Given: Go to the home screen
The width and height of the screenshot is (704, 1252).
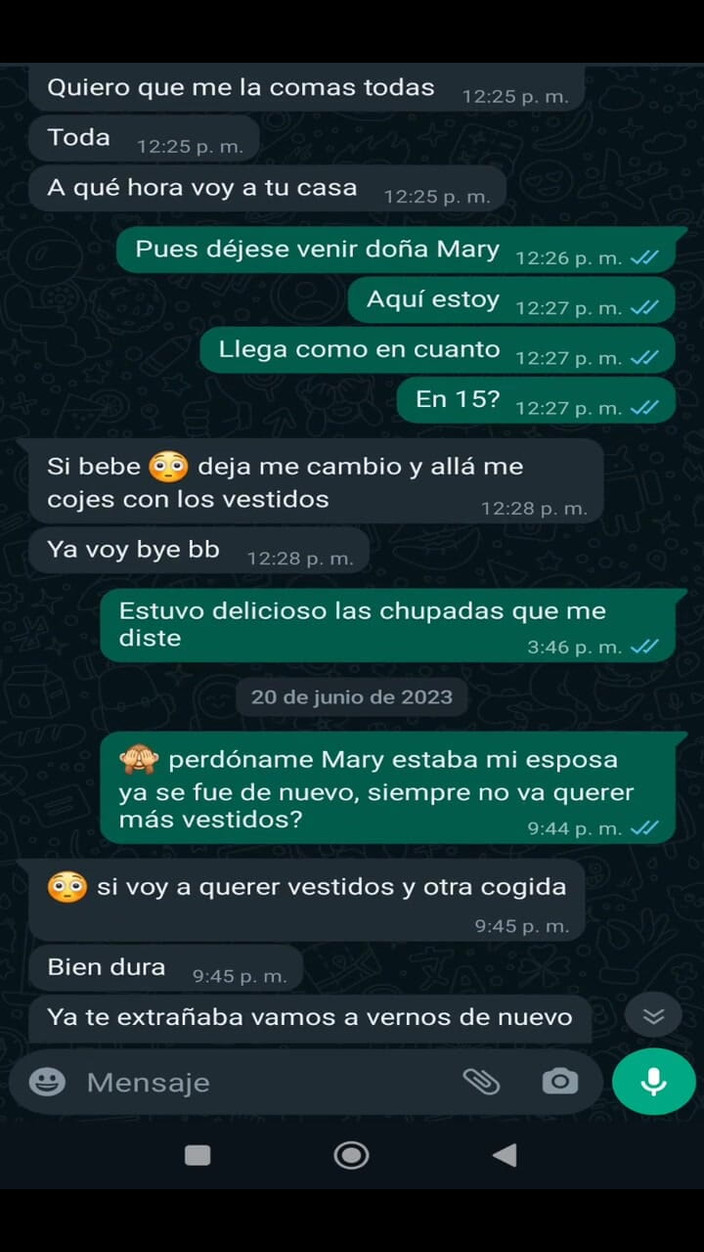Looking at the screenshot, I should [351, 1156].
